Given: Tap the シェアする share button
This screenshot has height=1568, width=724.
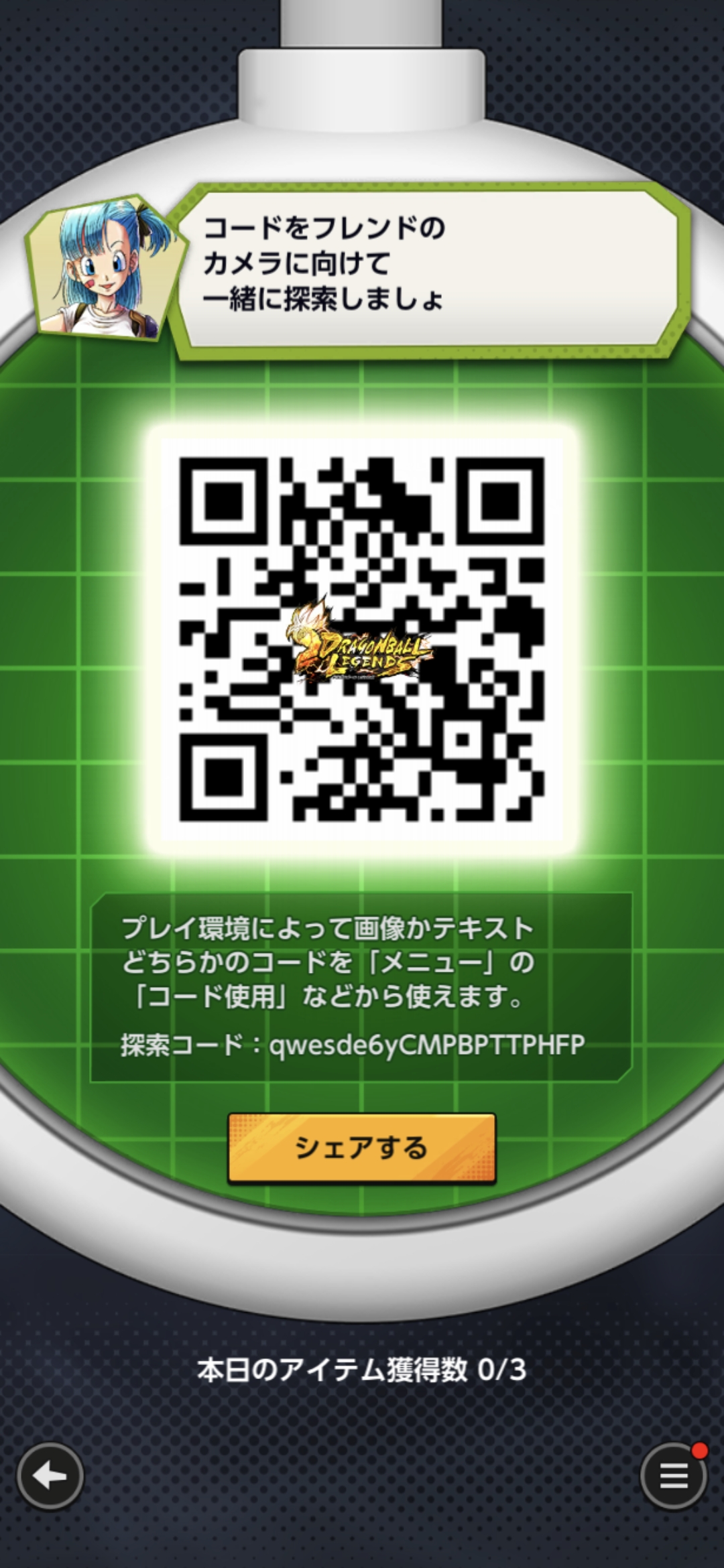Looking at the screenshot, I should click(x=361, y=1148).
